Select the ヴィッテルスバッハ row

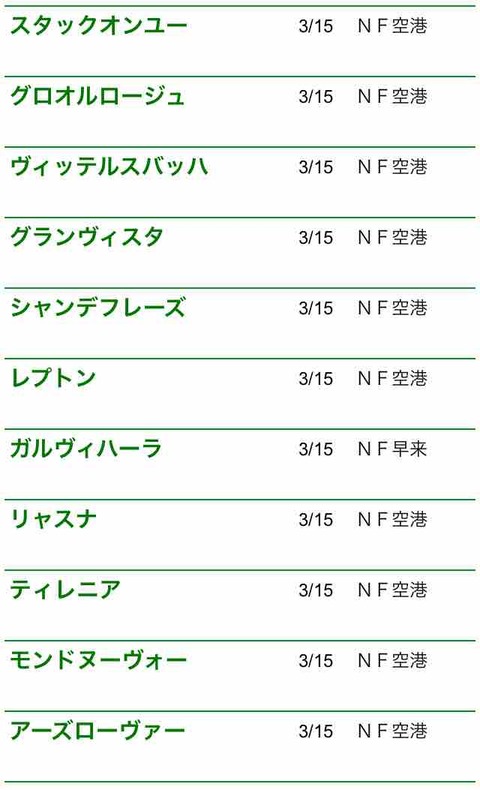tap(240, 182)
